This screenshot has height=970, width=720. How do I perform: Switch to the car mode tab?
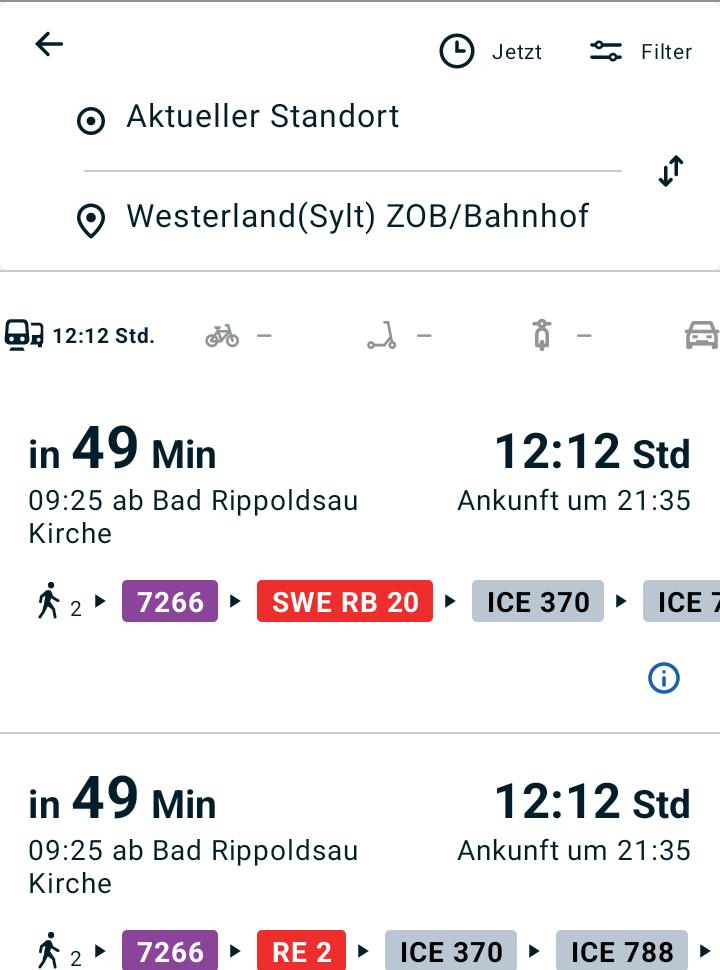(x=702, y=336)
